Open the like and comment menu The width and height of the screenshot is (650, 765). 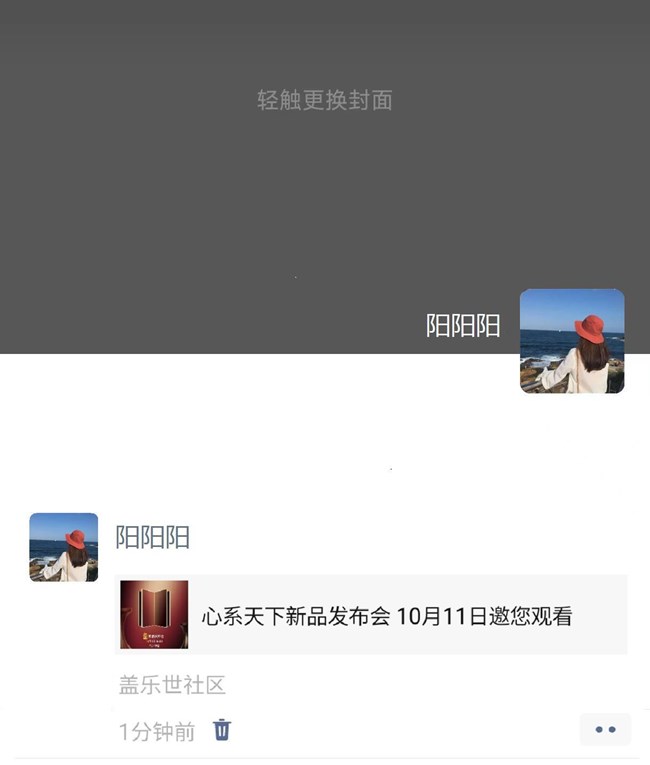tap(605, 730)
